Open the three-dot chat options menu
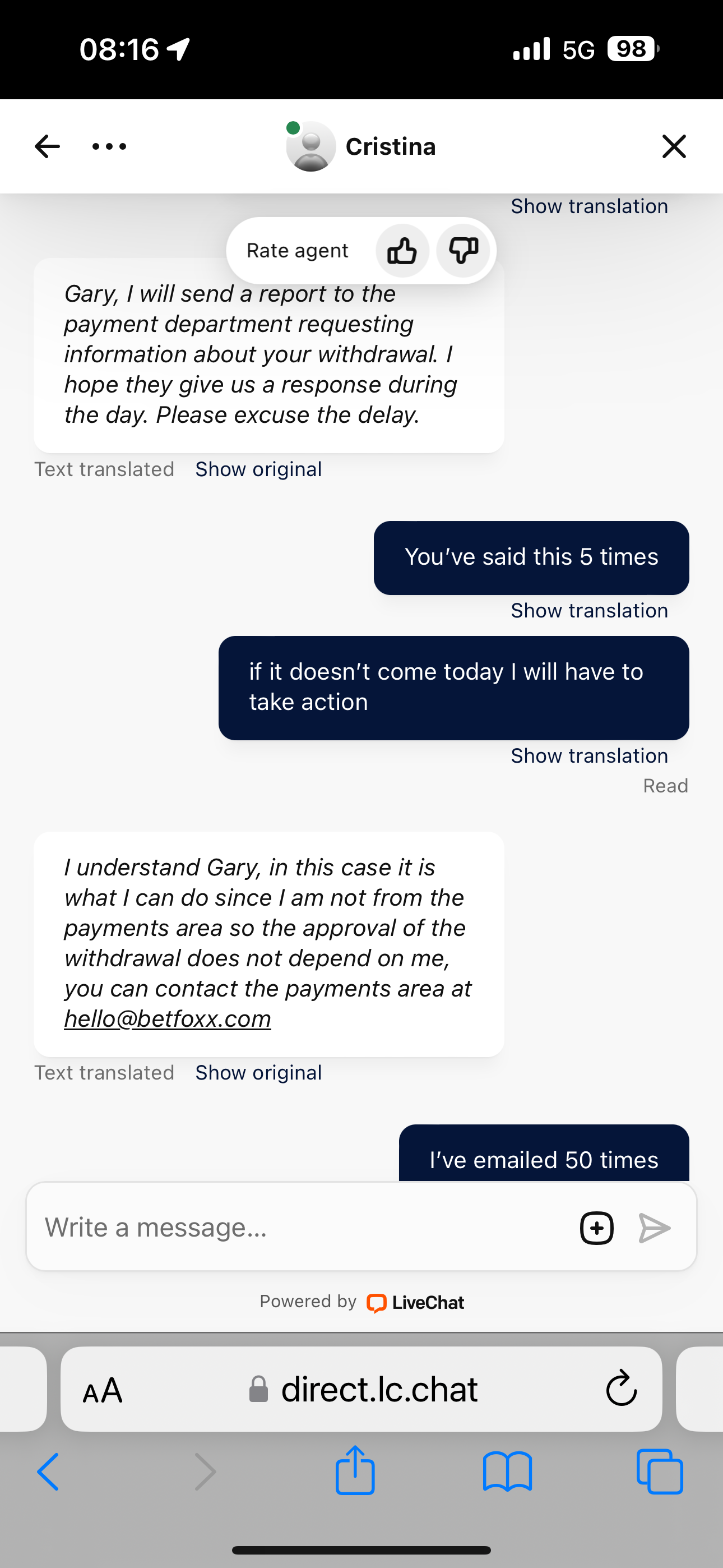Image resolution: width=723 pixels, height=1568 pixels. (109, 147)
